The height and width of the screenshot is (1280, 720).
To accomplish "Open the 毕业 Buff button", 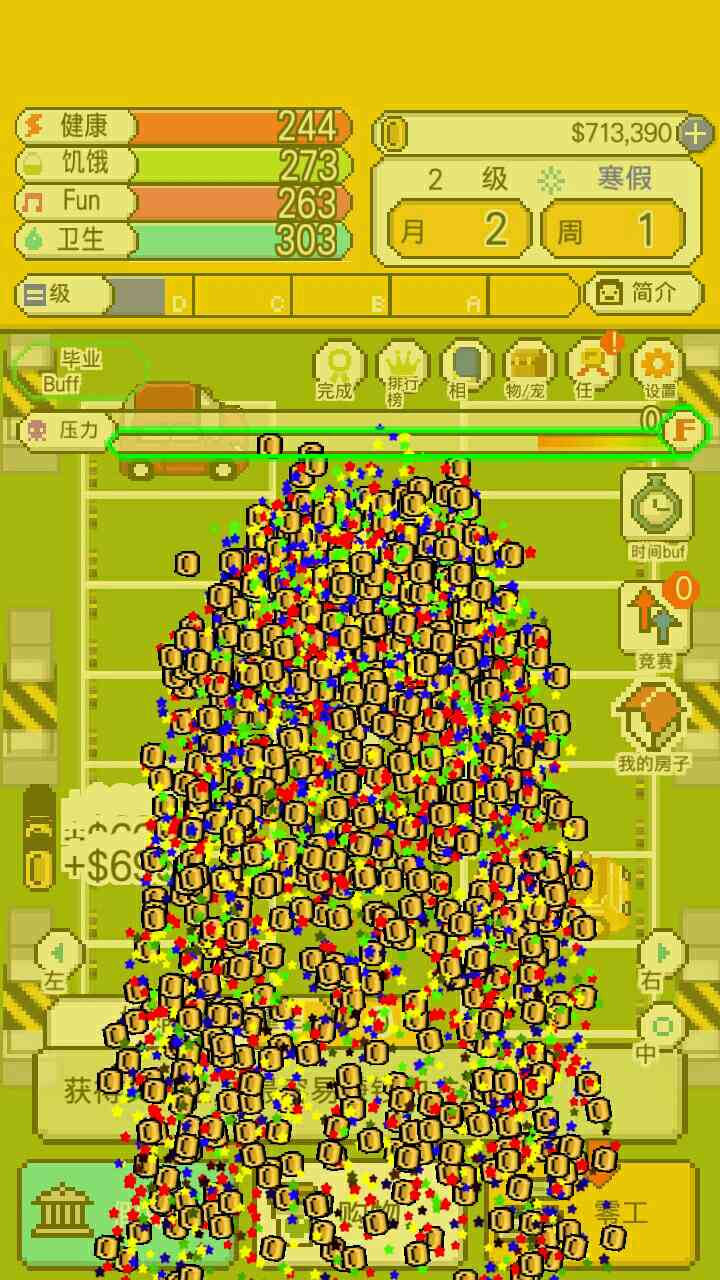I will [x=82, y=369].
